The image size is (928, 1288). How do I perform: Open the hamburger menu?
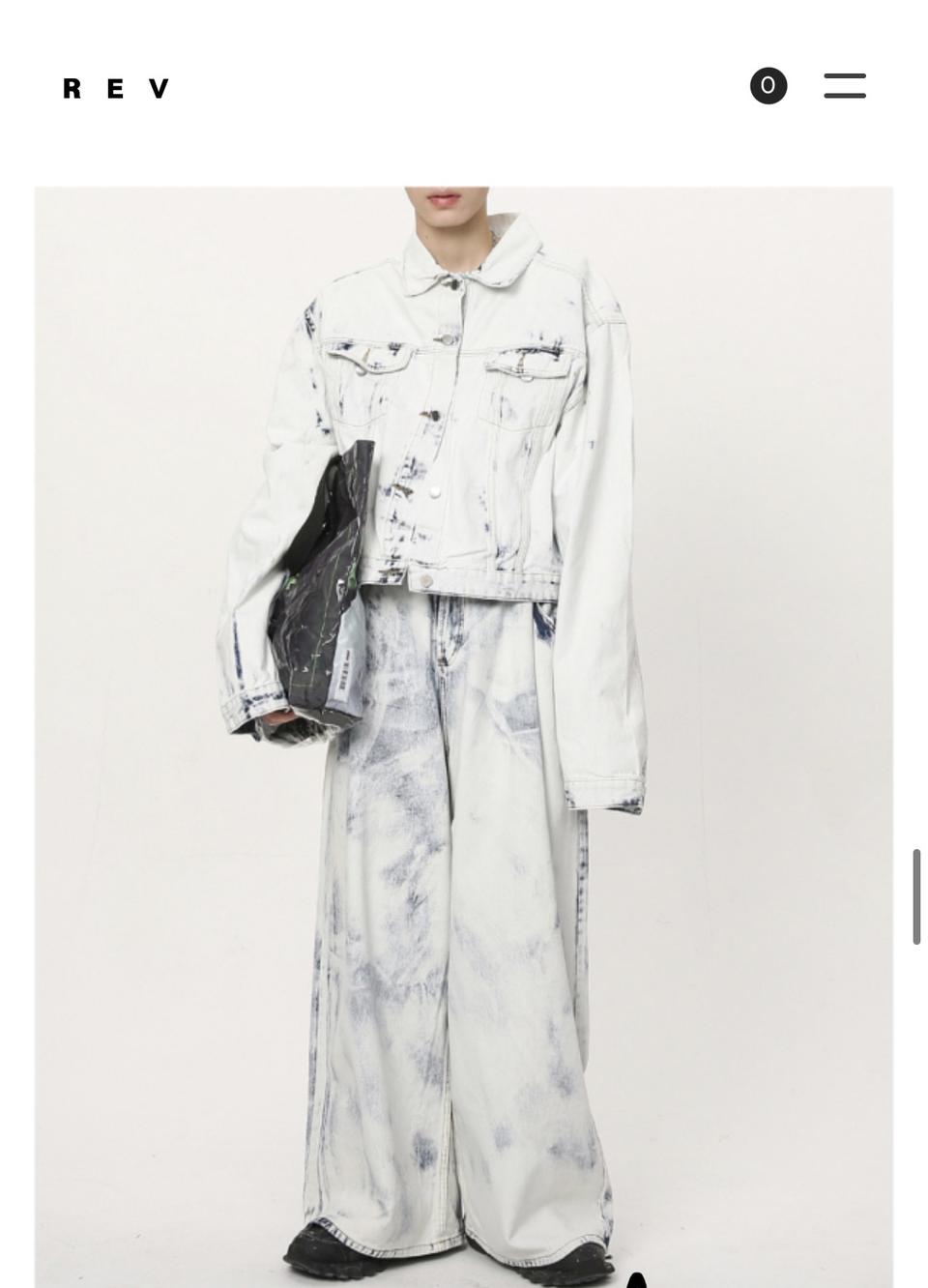tap(844, 86)
